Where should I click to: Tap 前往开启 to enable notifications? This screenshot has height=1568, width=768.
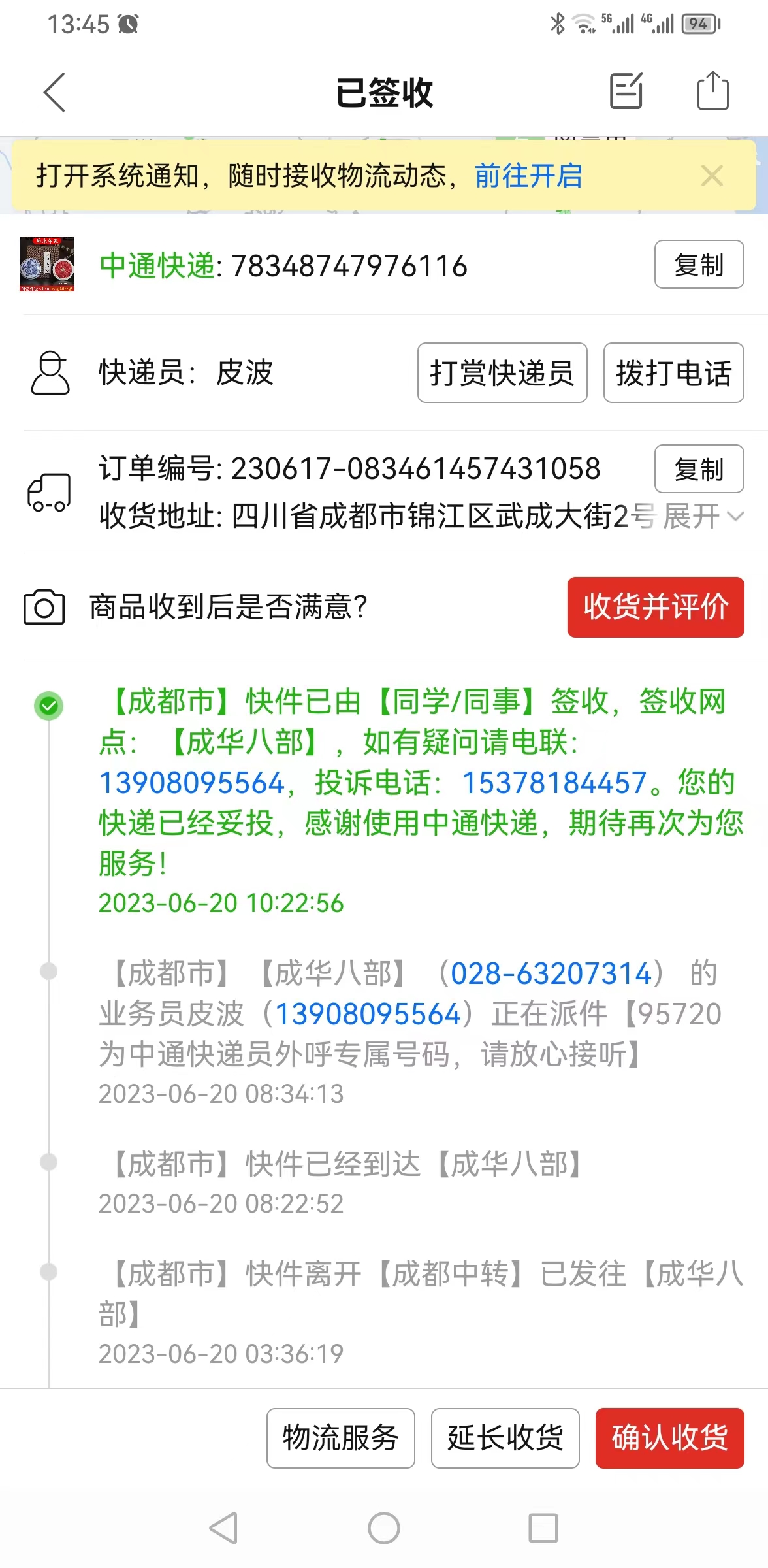click(528, 176)
